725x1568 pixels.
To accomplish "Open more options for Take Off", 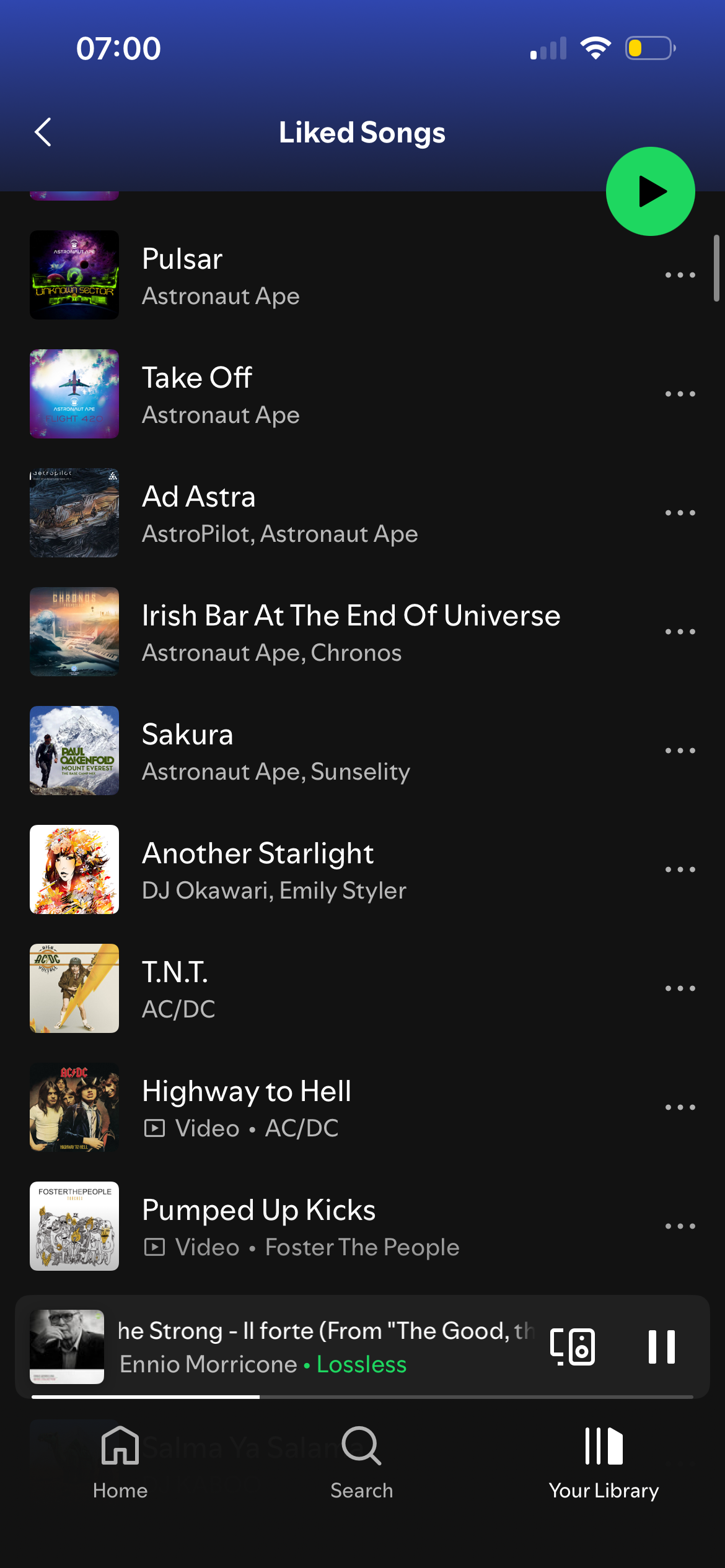I will pos(680,394).
